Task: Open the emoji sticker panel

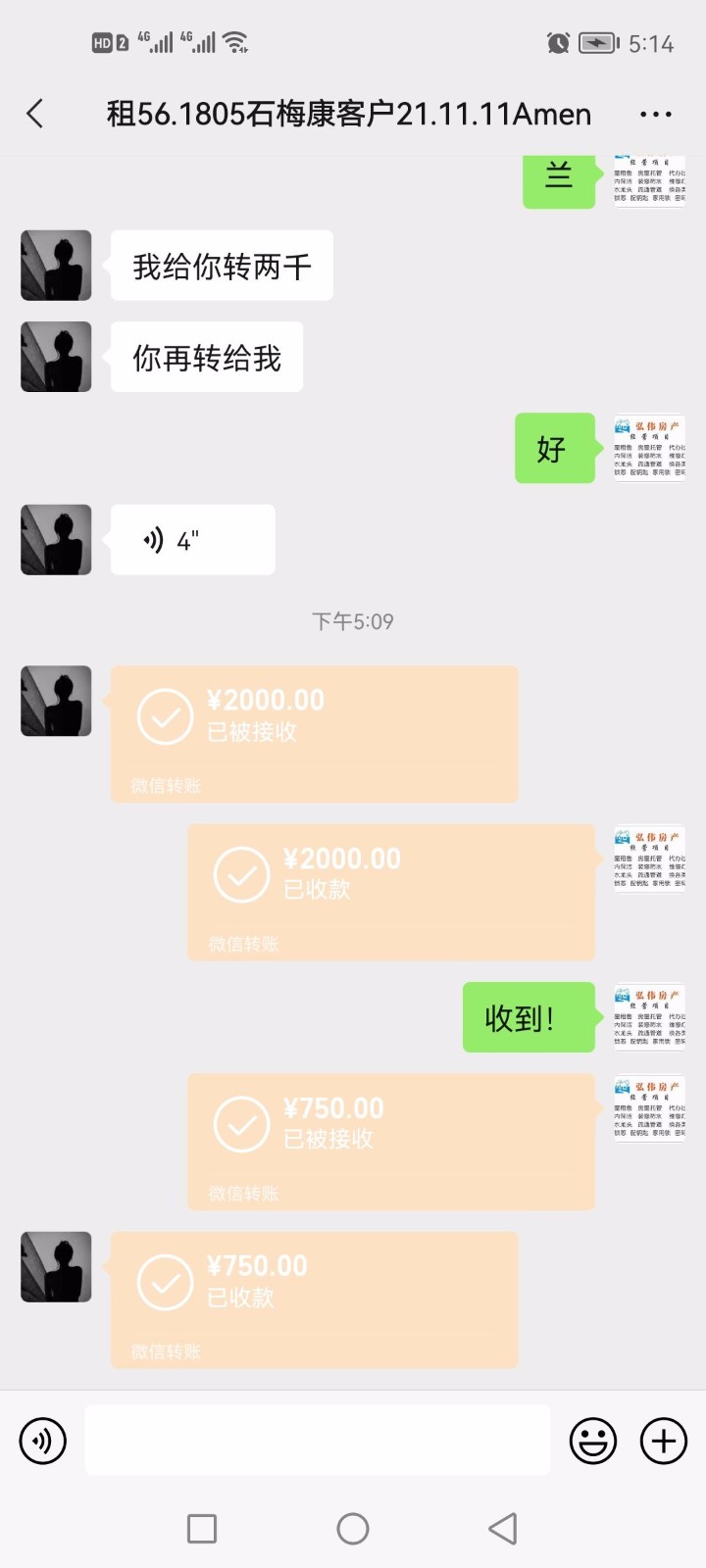Action: pos(593,1441)
